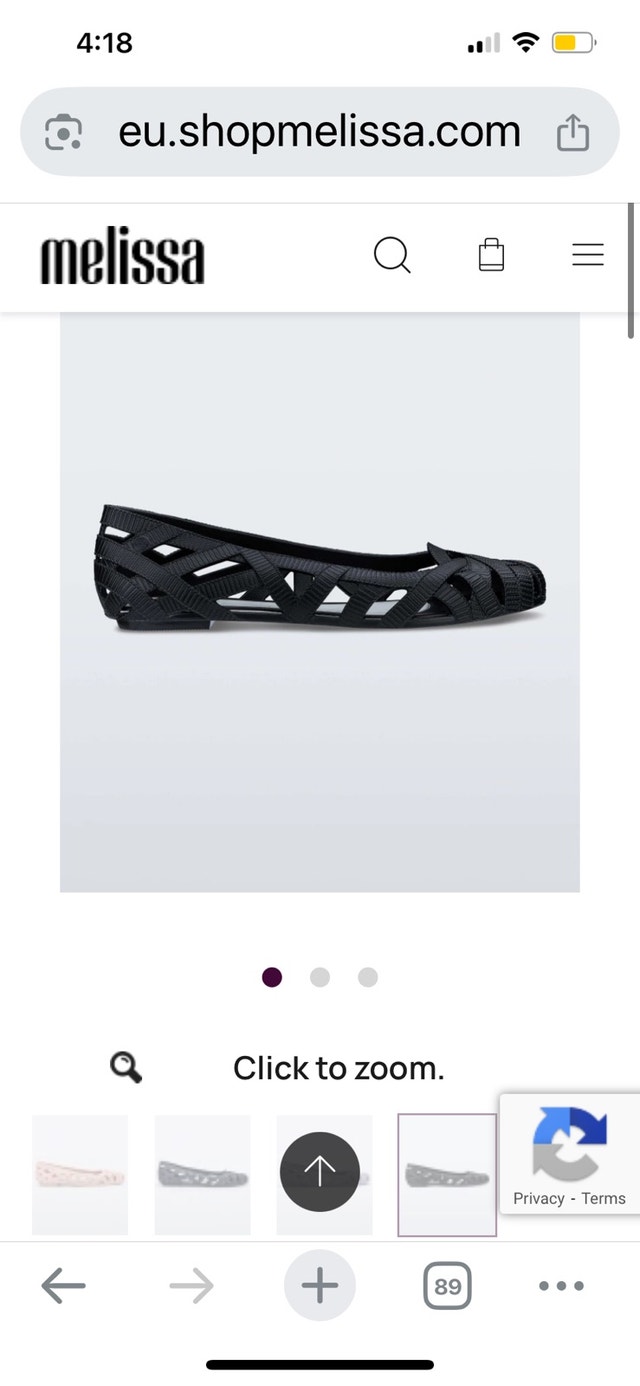Viewport: 640px width, 1386px height.
Task: Select the second grey shoe thumbnail
Action: click(202, 1174)
